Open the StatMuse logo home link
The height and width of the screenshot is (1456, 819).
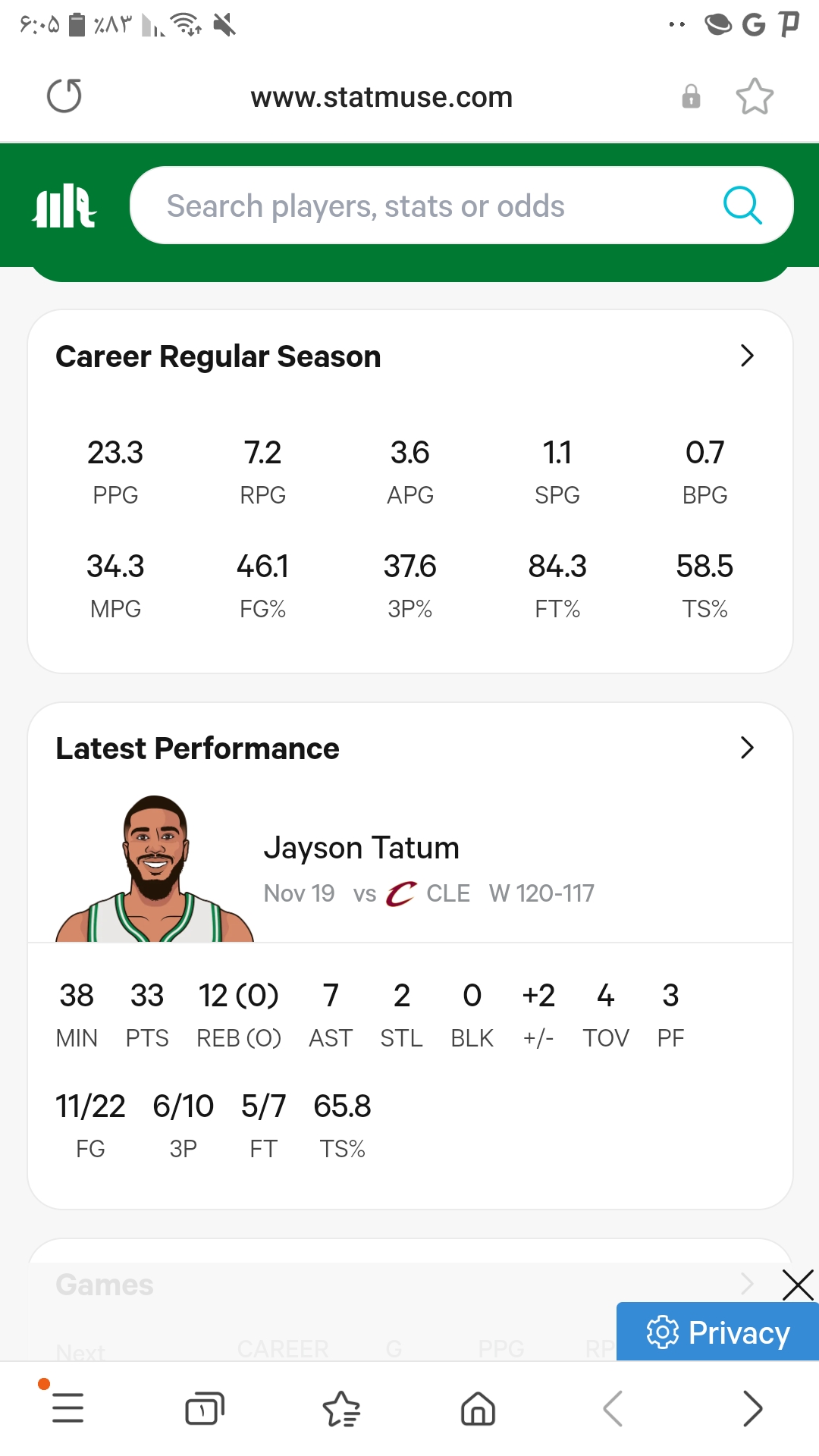tap(64, 206)
